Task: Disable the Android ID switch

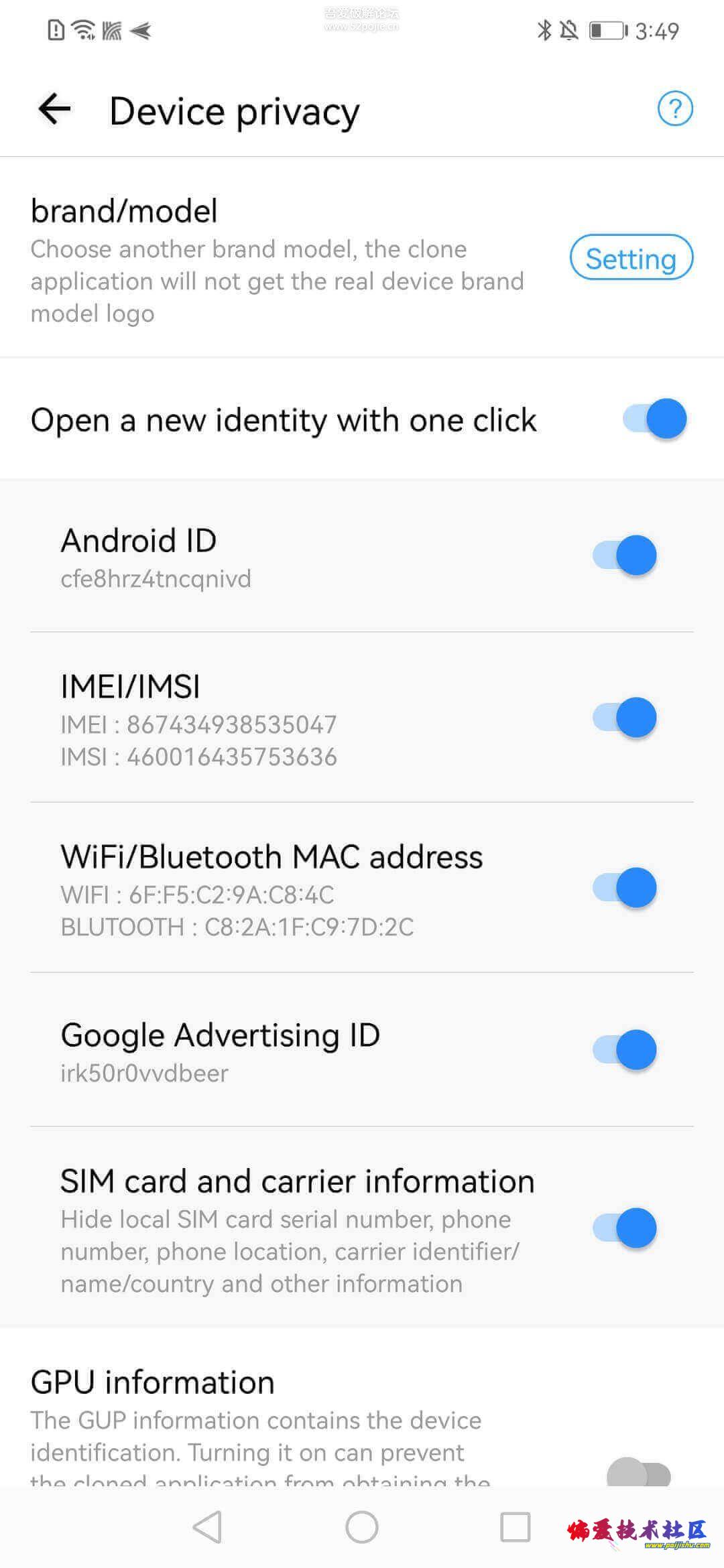Action: pyautogui.click(x=625, y=555)
